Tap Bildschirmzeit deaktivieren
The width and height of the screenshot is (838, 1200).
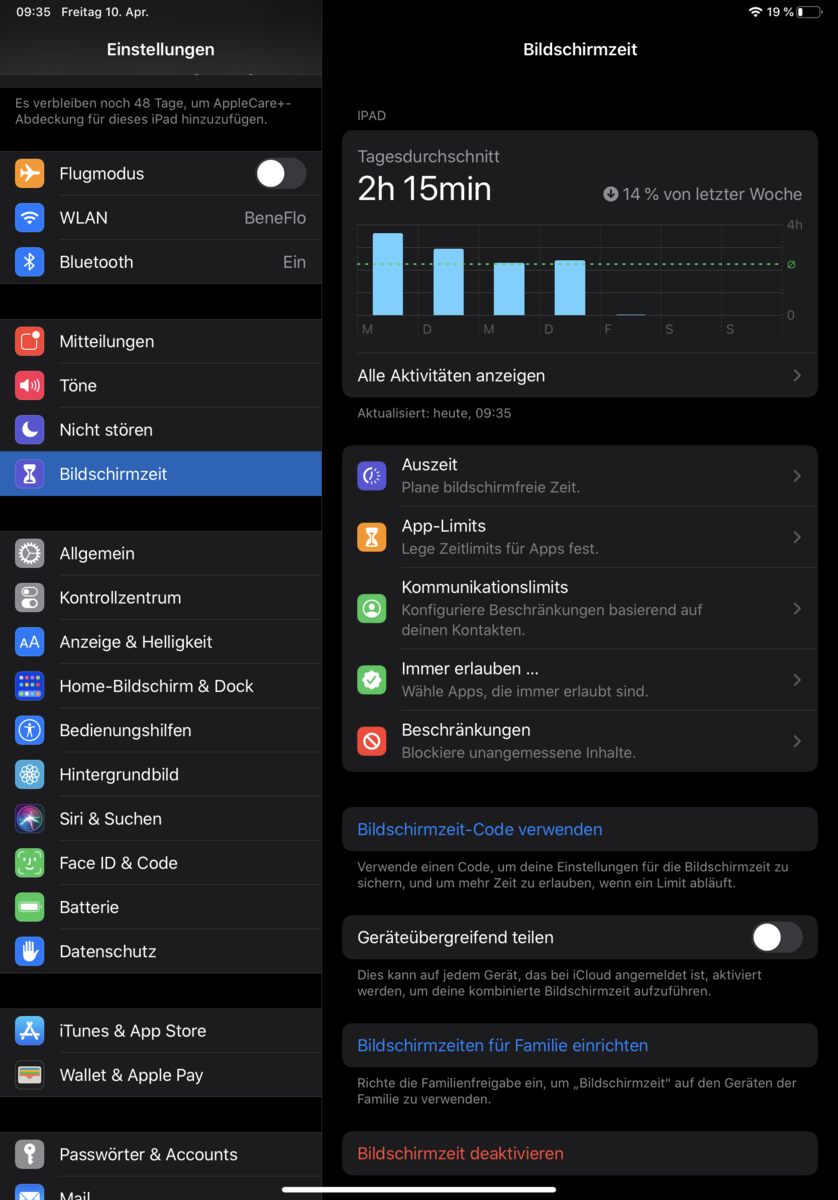[461, 1154]
